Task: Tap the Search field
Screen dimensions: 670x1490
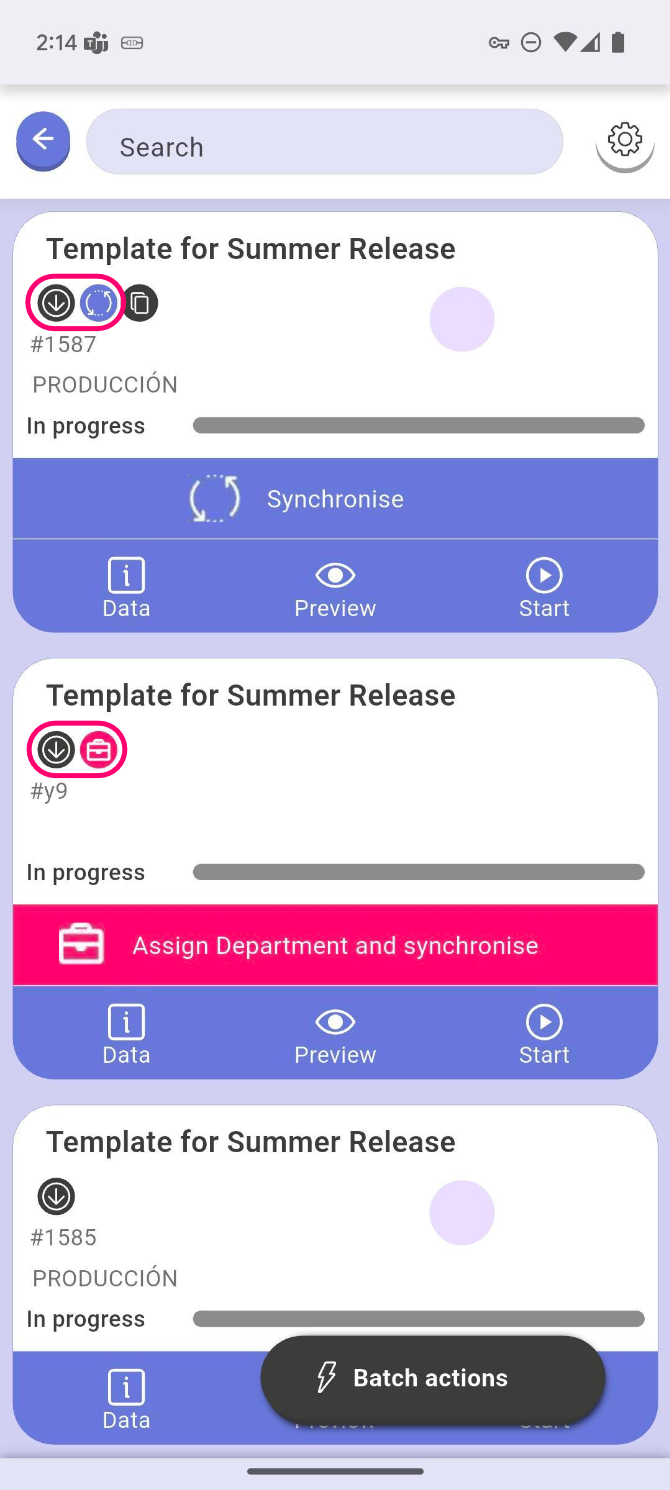Action: (x=324, y=146)
